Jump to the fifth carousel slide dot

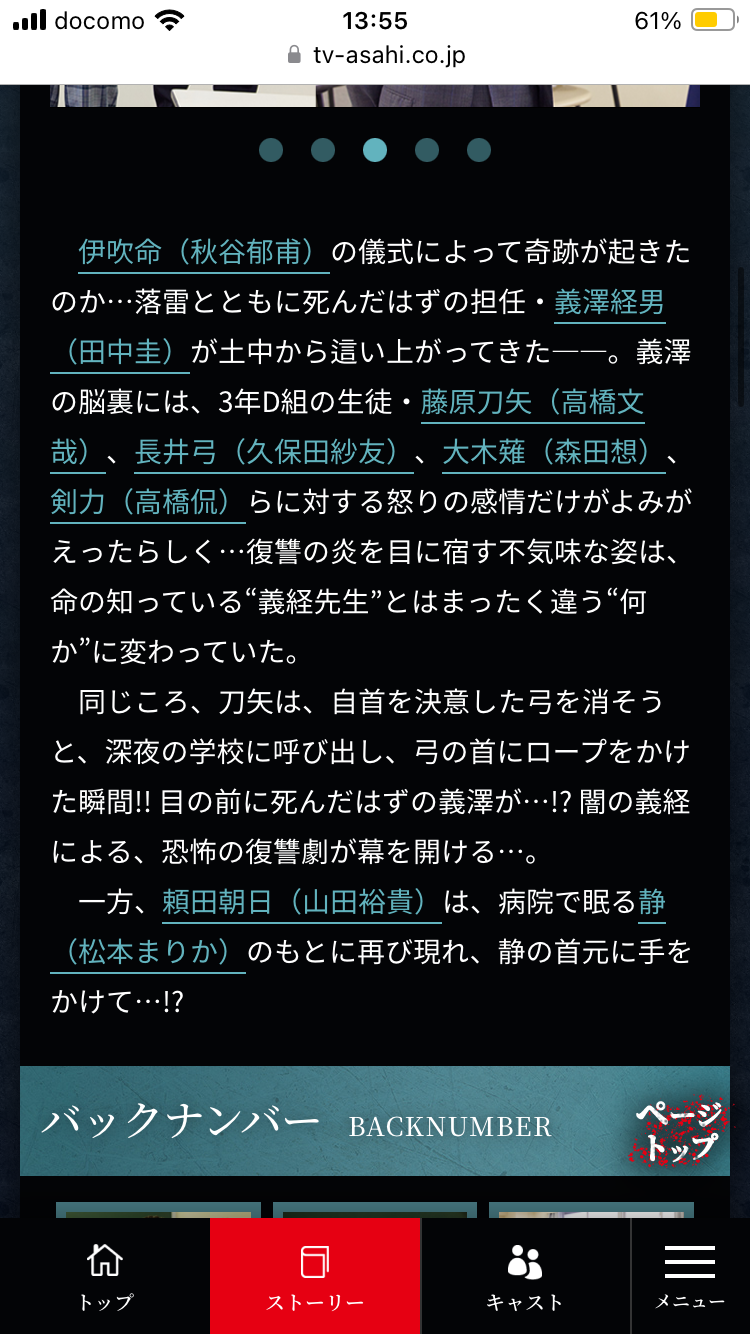pos(479,150)
